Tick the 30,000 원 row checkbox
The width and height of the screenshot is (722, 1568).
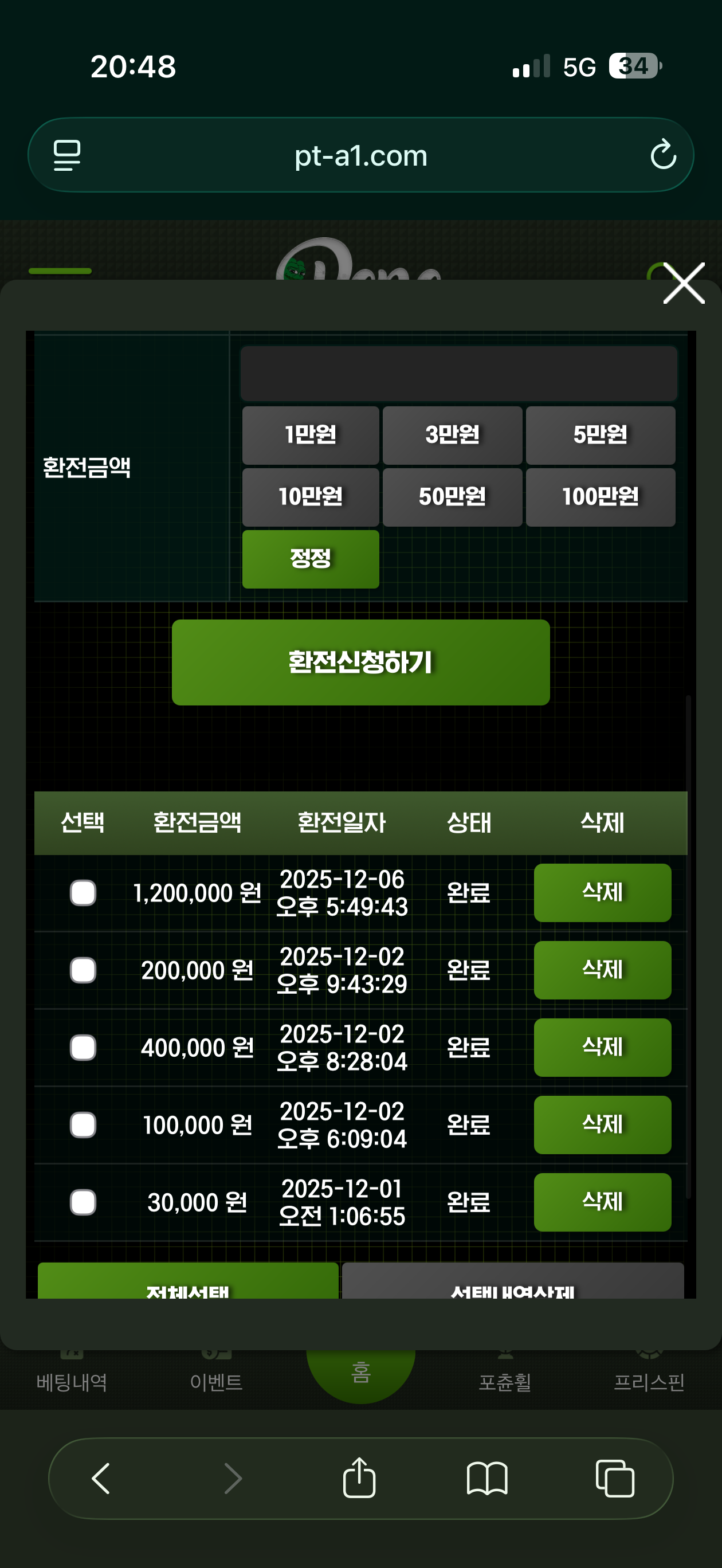click(83, 1202)
